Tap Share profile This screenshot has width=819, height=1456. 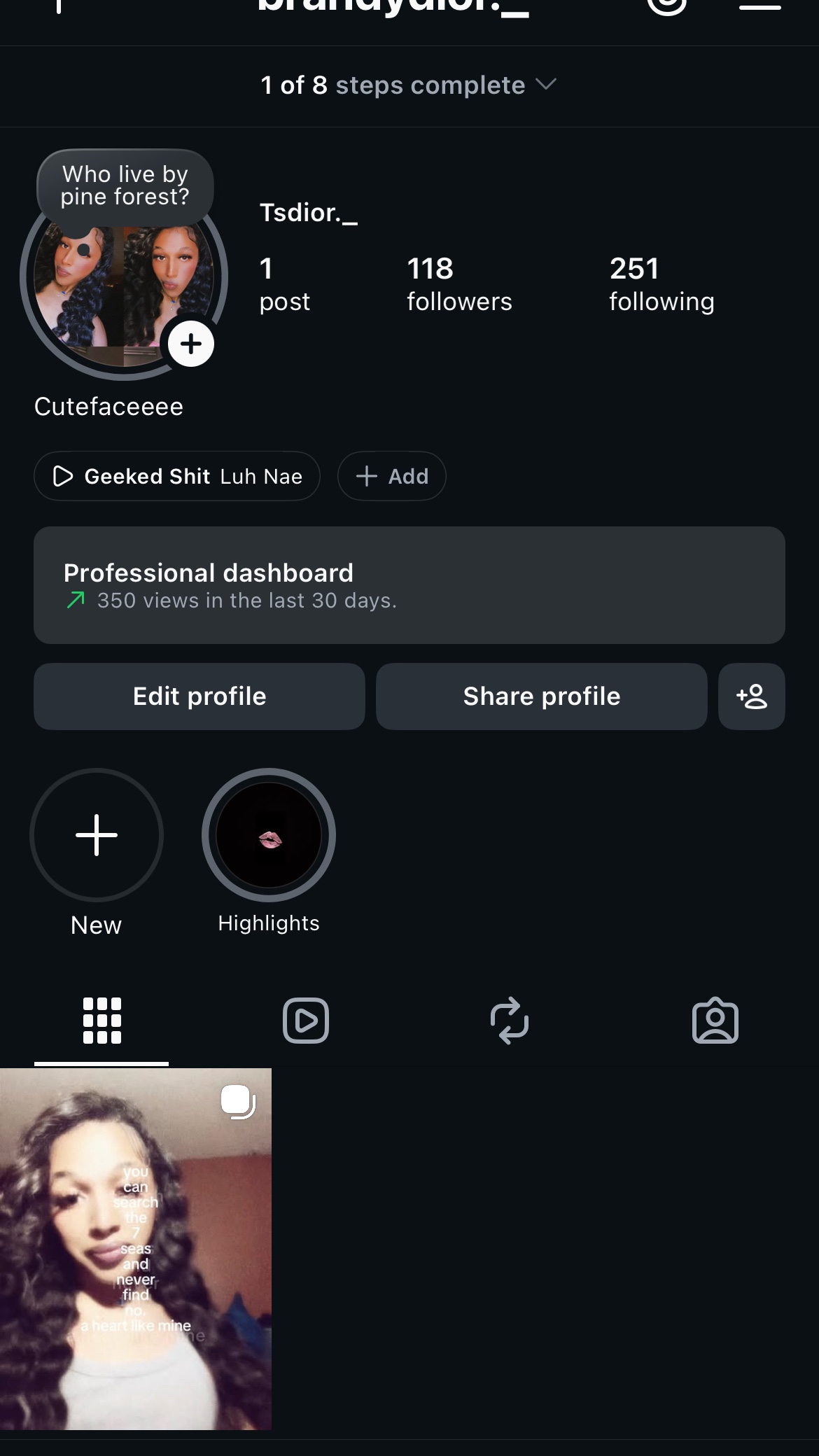pyautogui.click(x=542, y=696)
